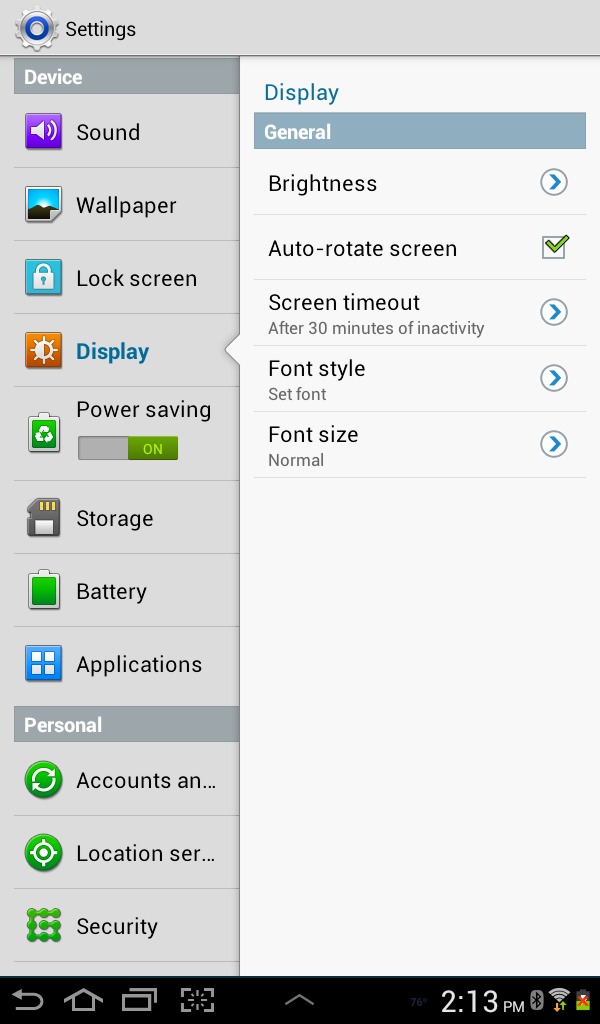Open Storage settings

126,518
